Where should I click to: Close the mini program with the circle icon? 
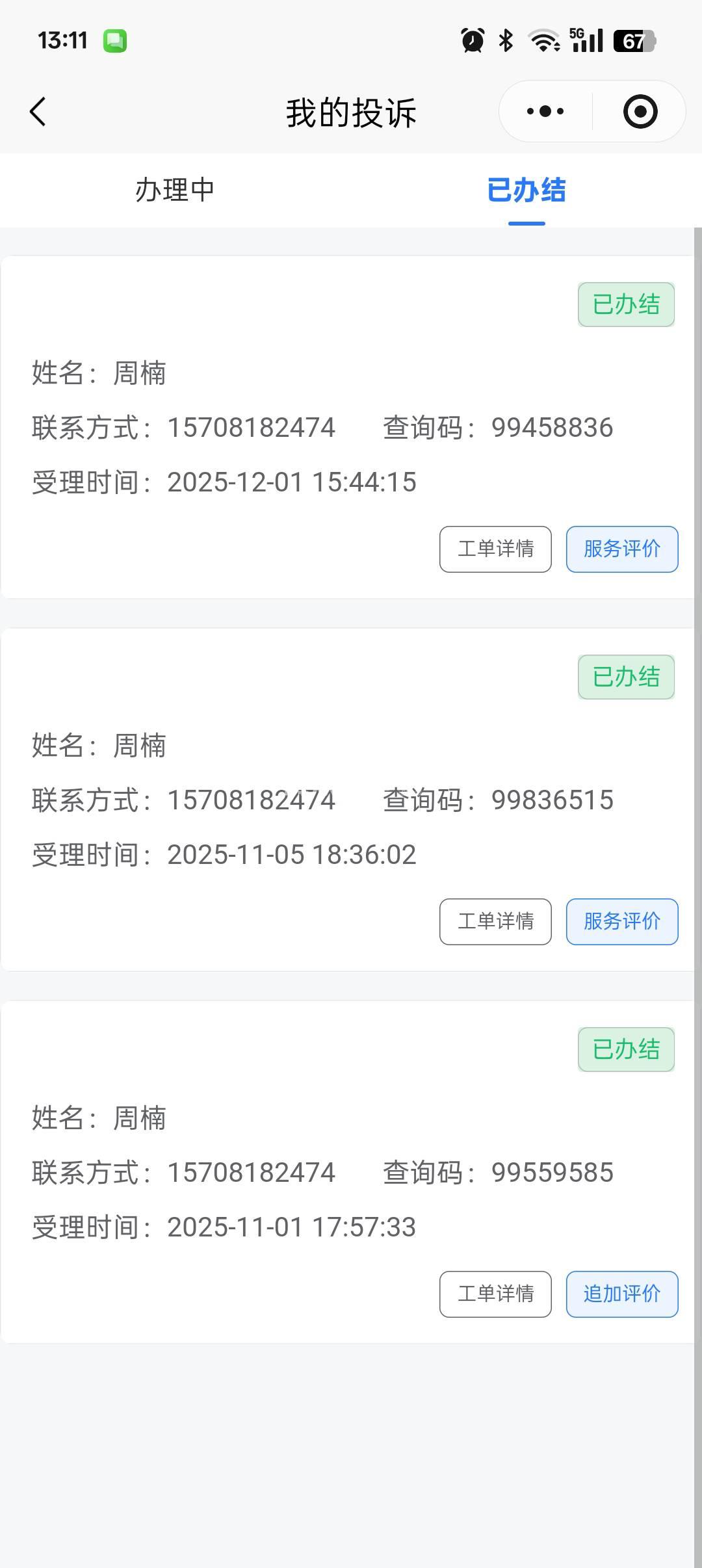point(640,111)
